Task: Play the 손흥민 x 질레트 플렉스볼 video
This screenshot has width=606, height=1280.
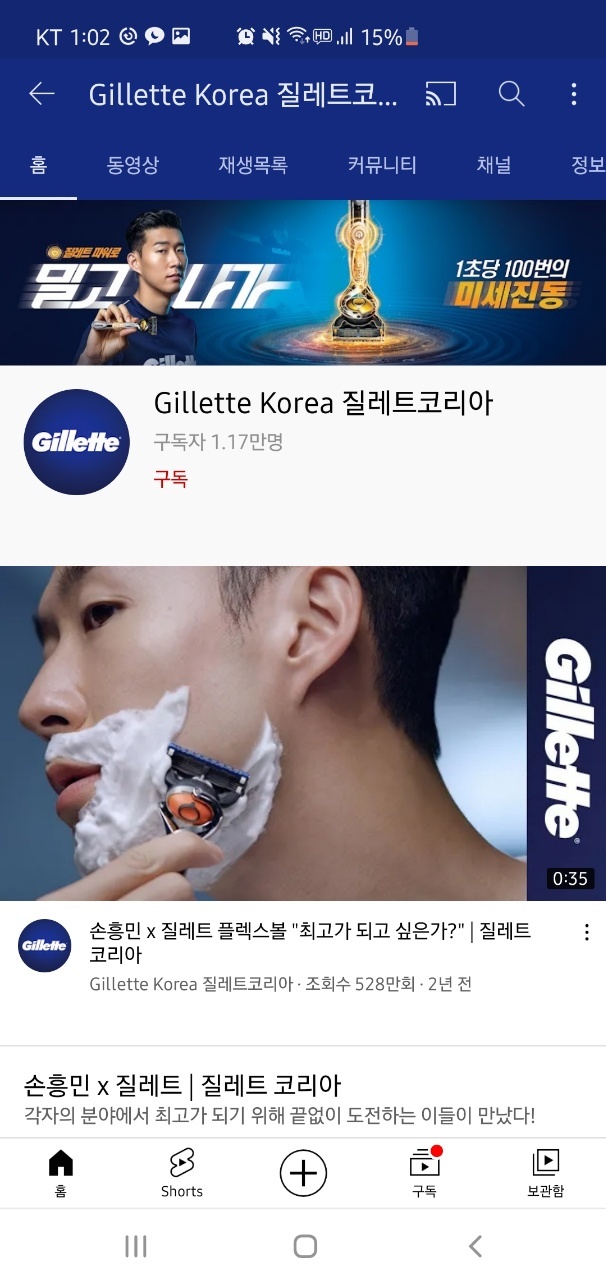Action: click(302, 733)
